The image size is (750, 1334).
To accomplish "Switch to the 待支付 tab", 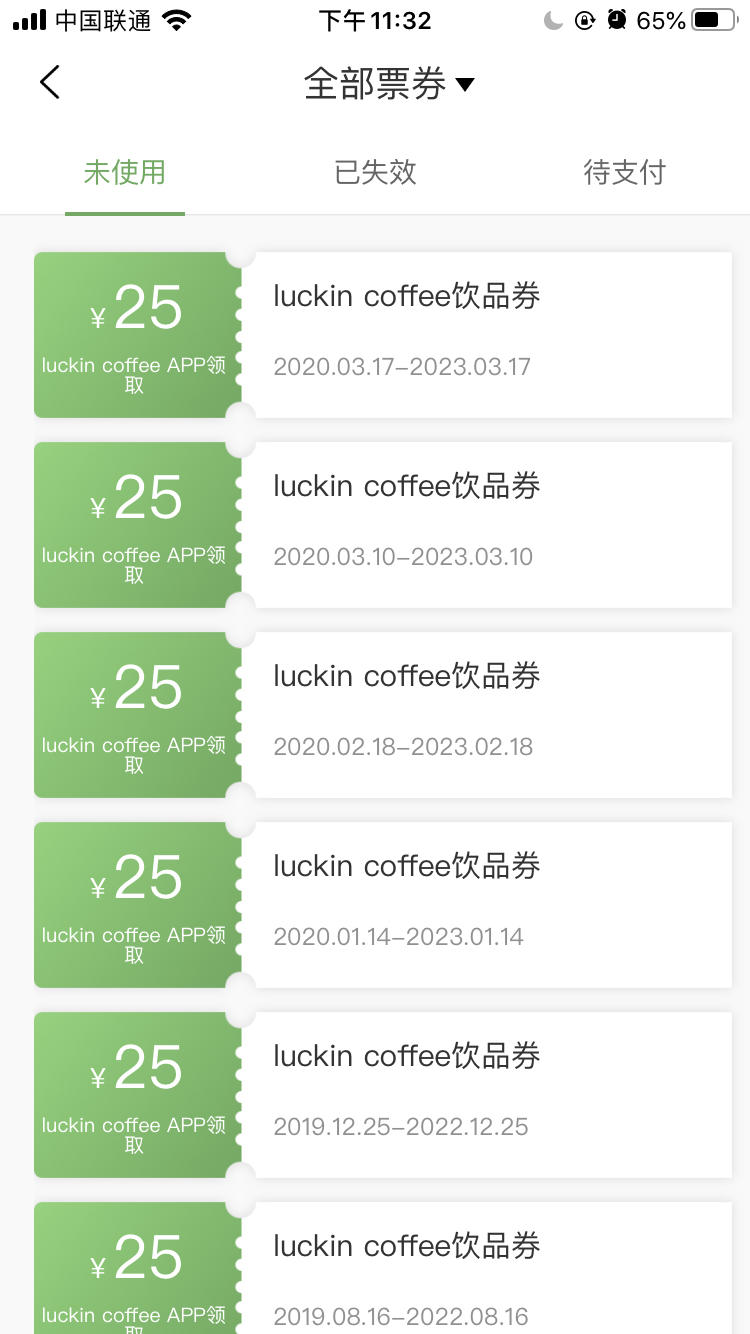I will 625,172.
